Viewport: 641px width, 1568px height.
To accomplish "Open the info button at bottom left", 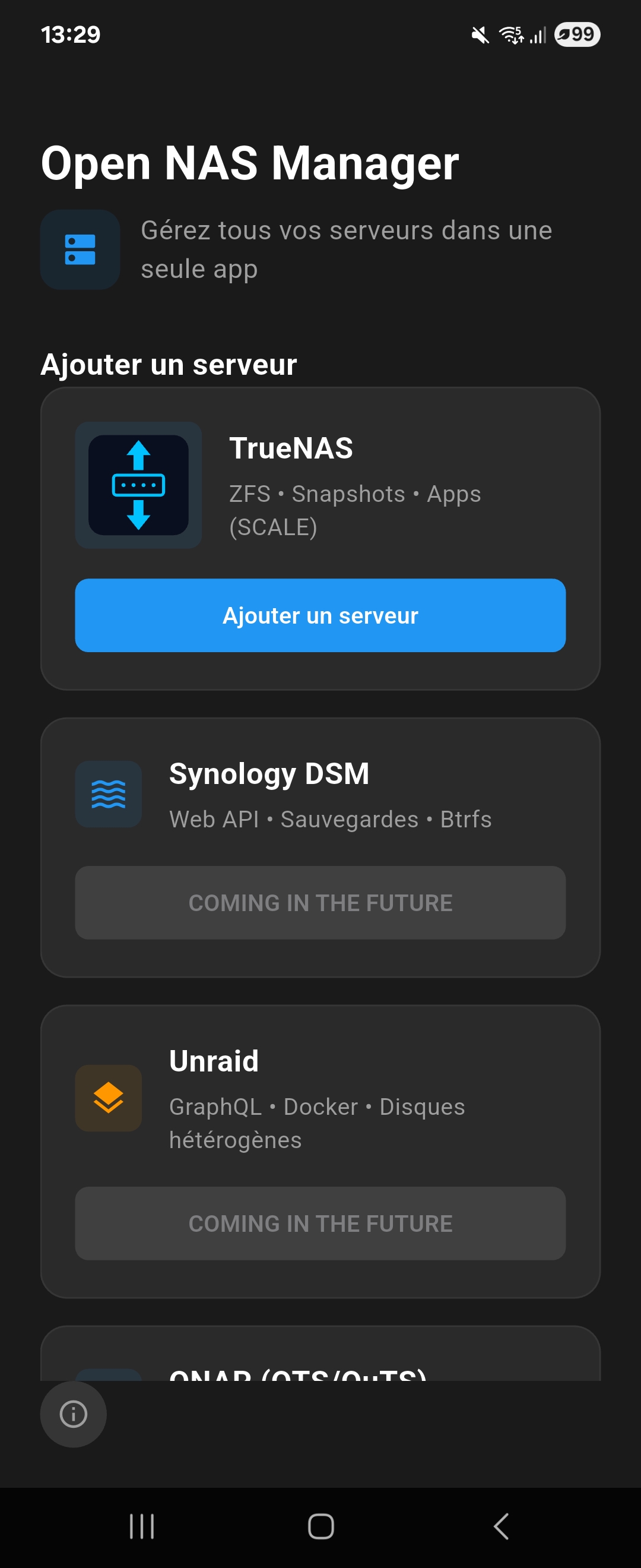I will point(73,1414).
